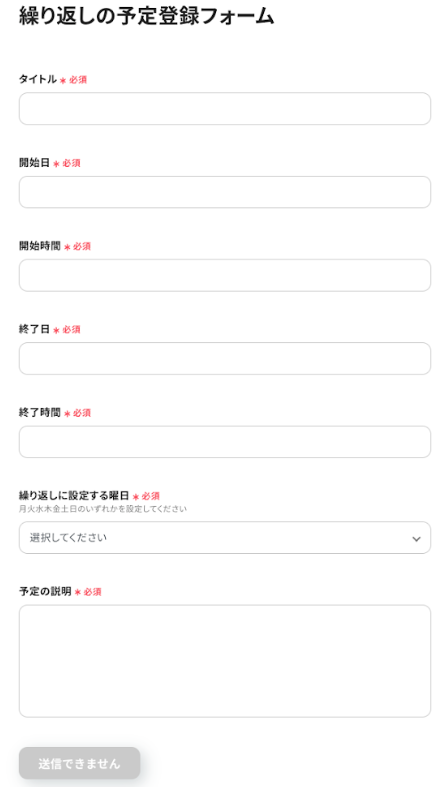Focus the 終了時間 field

pyautogui.click(x=225, y=442)
